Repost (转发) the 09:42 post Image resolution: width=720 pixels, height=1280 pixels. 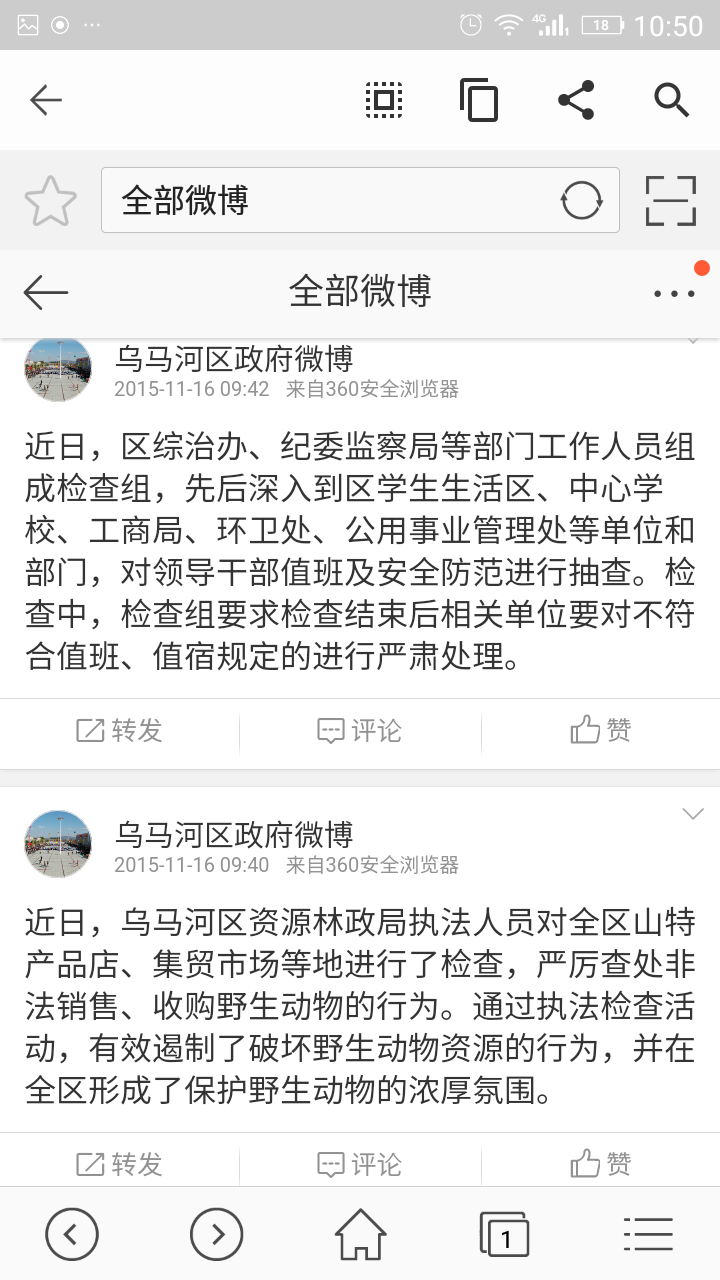tap(120, 731)
